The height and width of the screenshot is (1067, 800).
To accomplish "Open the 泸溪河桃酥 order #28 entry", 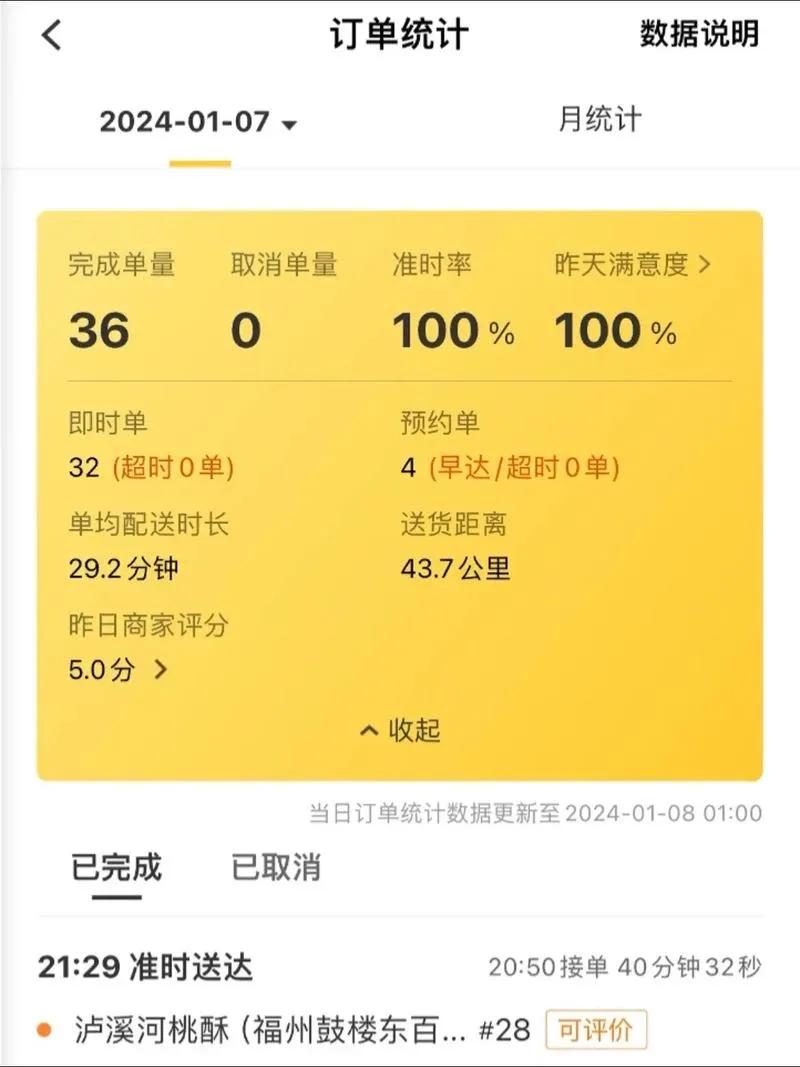I will (270, 1030).
